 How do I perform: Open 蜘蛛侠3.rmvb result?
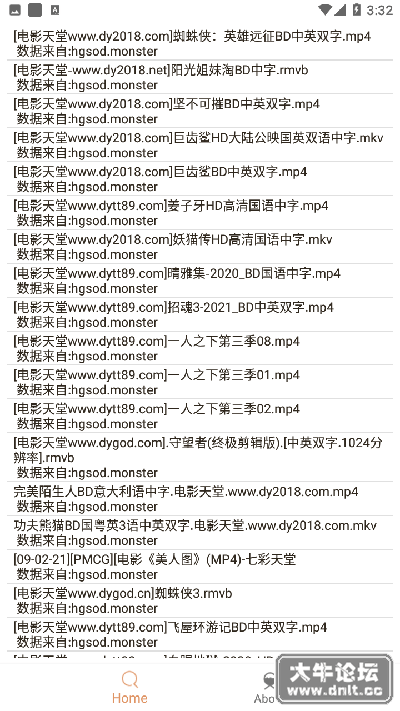tap(200, 601)
